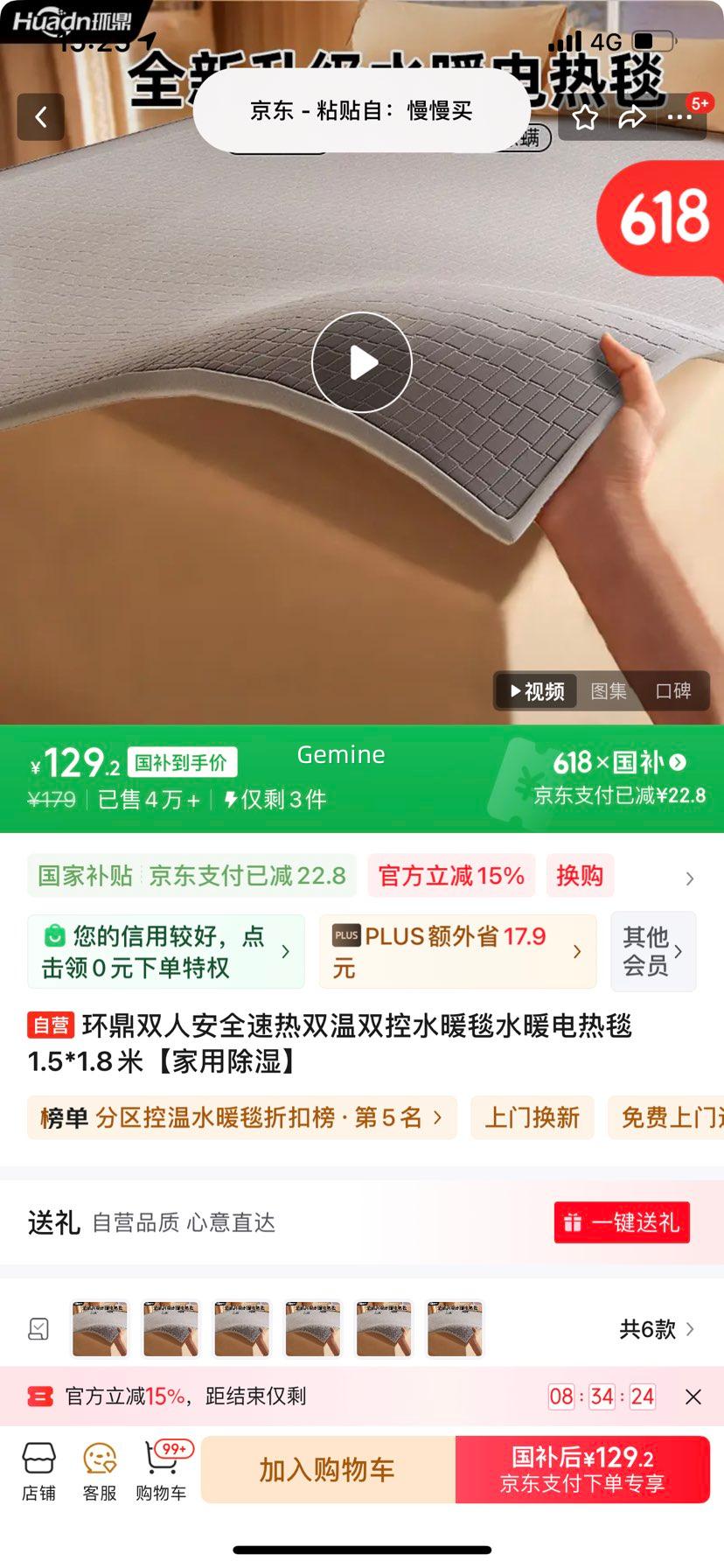Screen dimensions: 724x1568
Task: Claim the 0元下单特权 credit offer
Action: (166, 952)
